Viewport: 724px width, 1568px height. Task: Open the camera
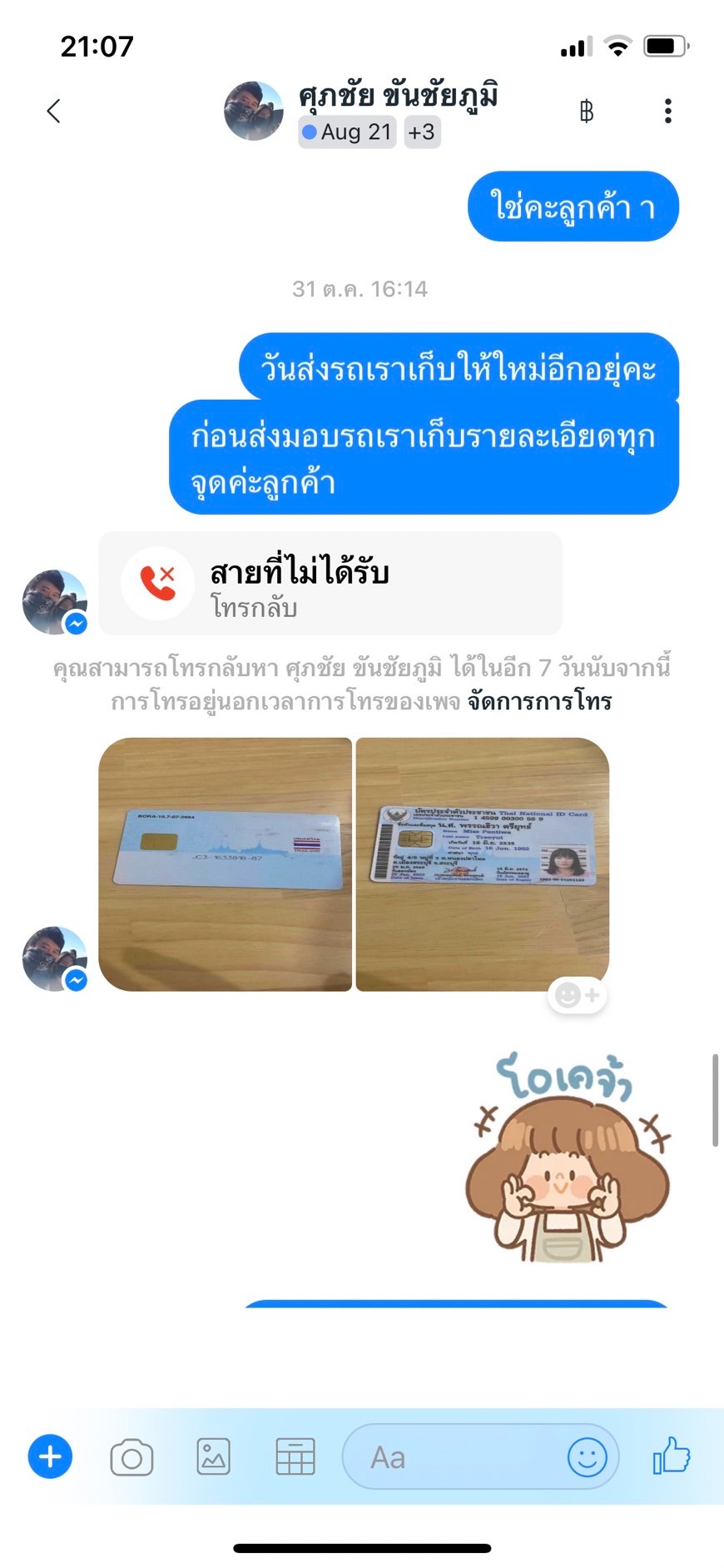click(x=131, y=1457)
